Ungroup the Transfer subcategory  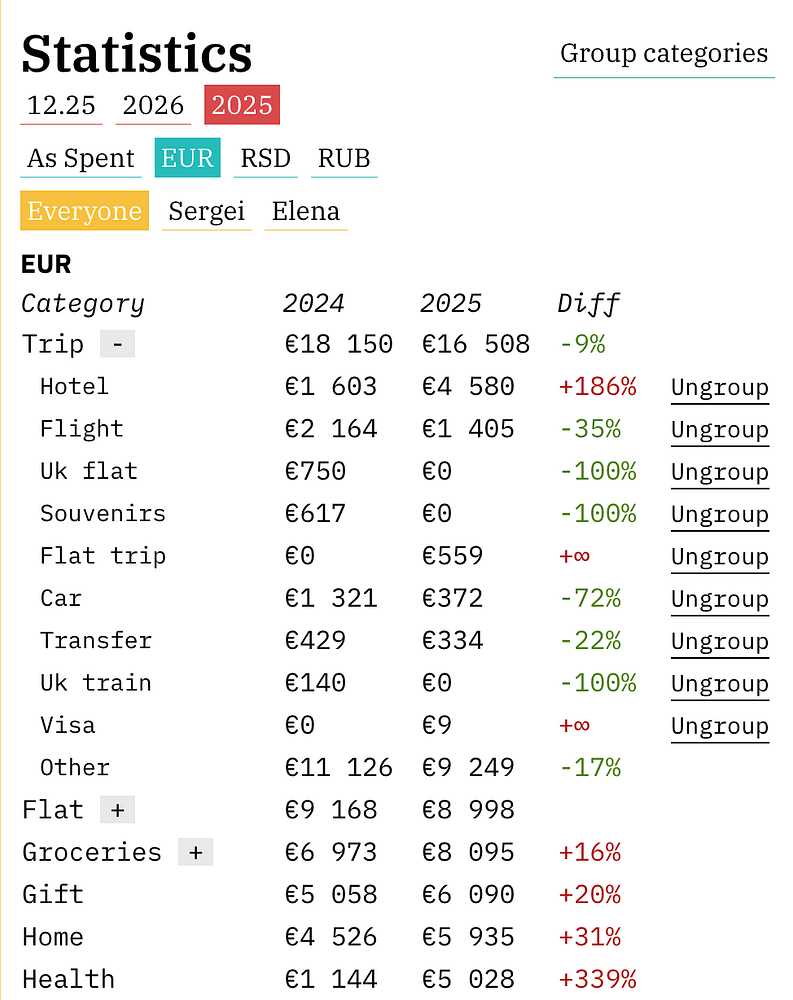(720, 641)
